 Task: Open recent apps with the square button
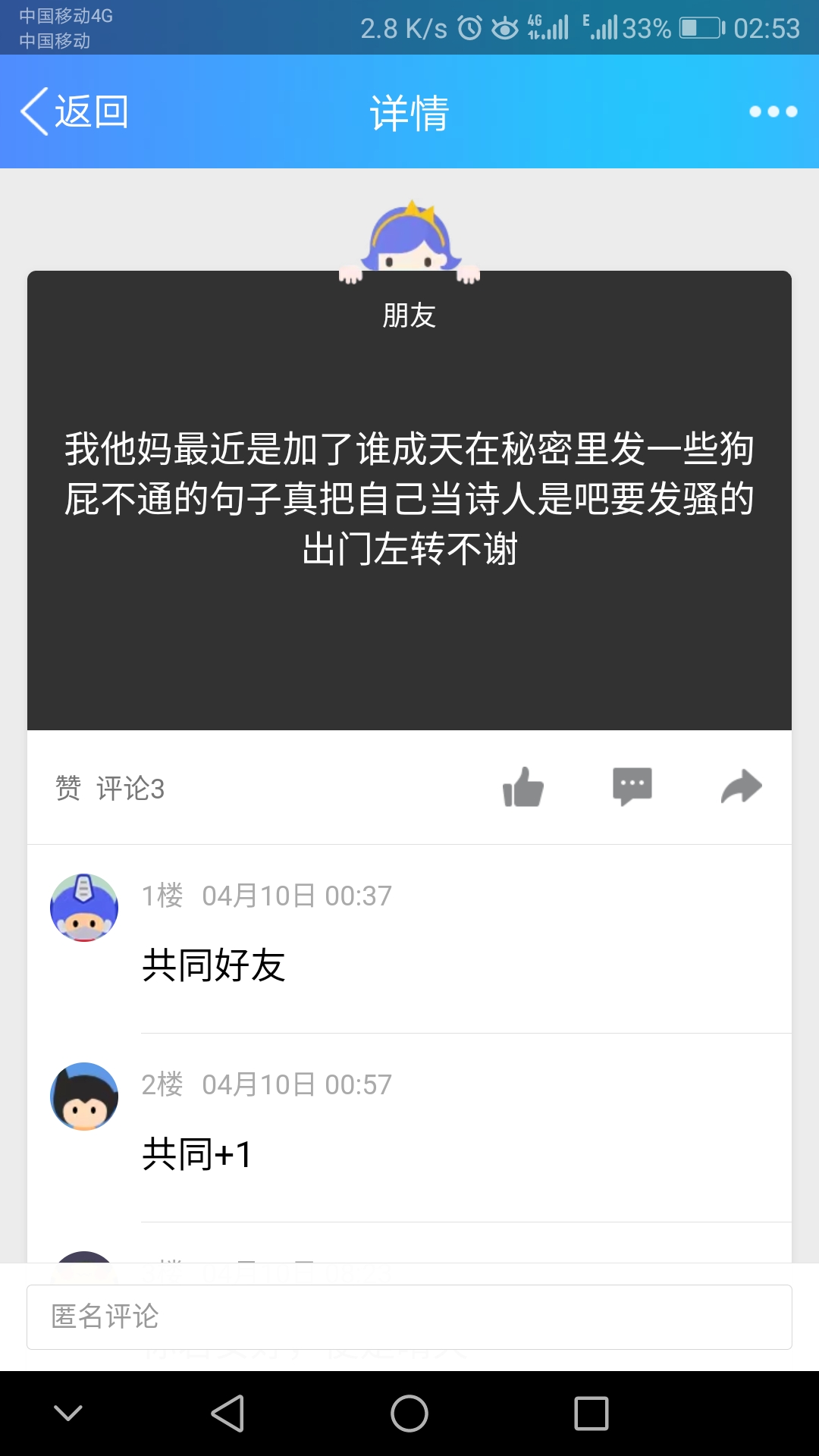591,1414
